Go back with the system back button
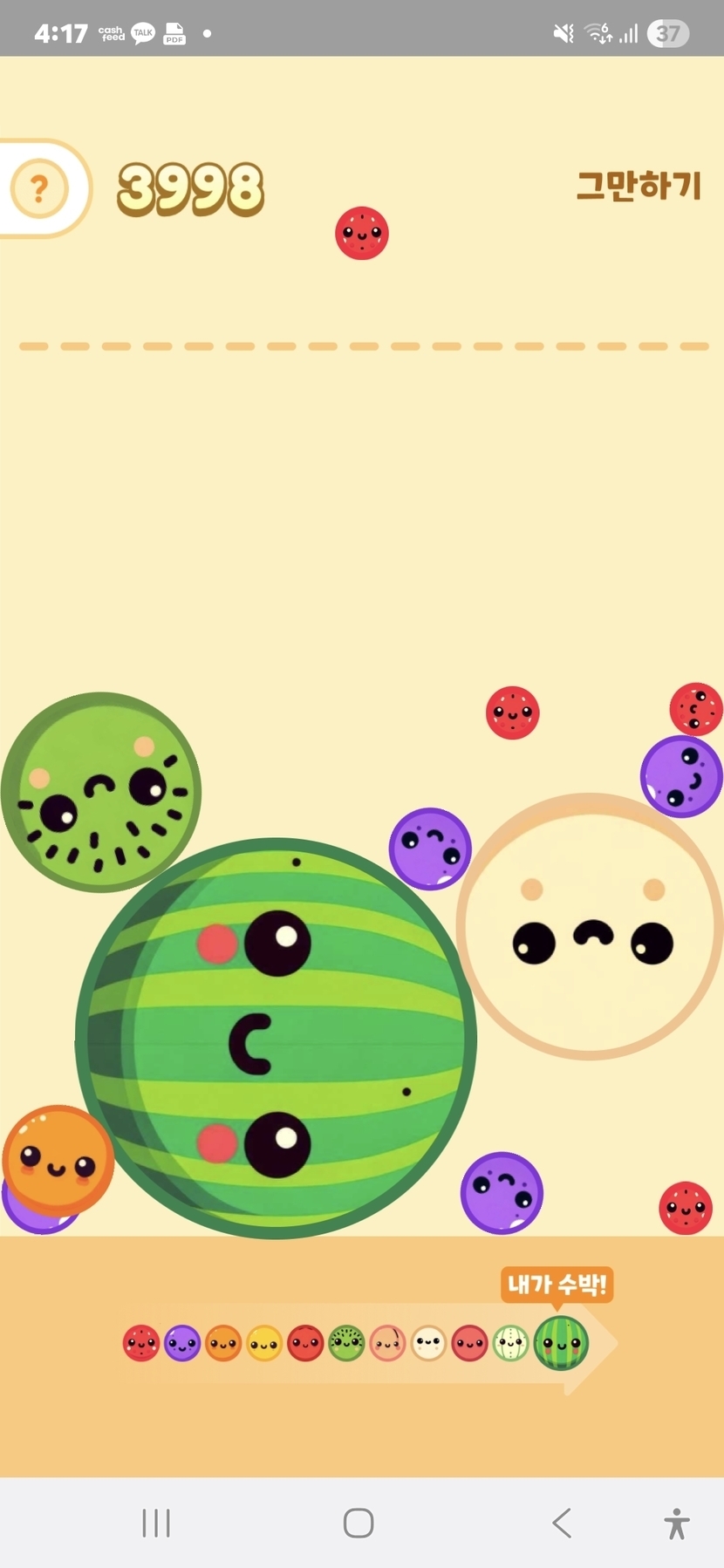The height and width of the screenshot is (1568, 724). (563, 1523)
